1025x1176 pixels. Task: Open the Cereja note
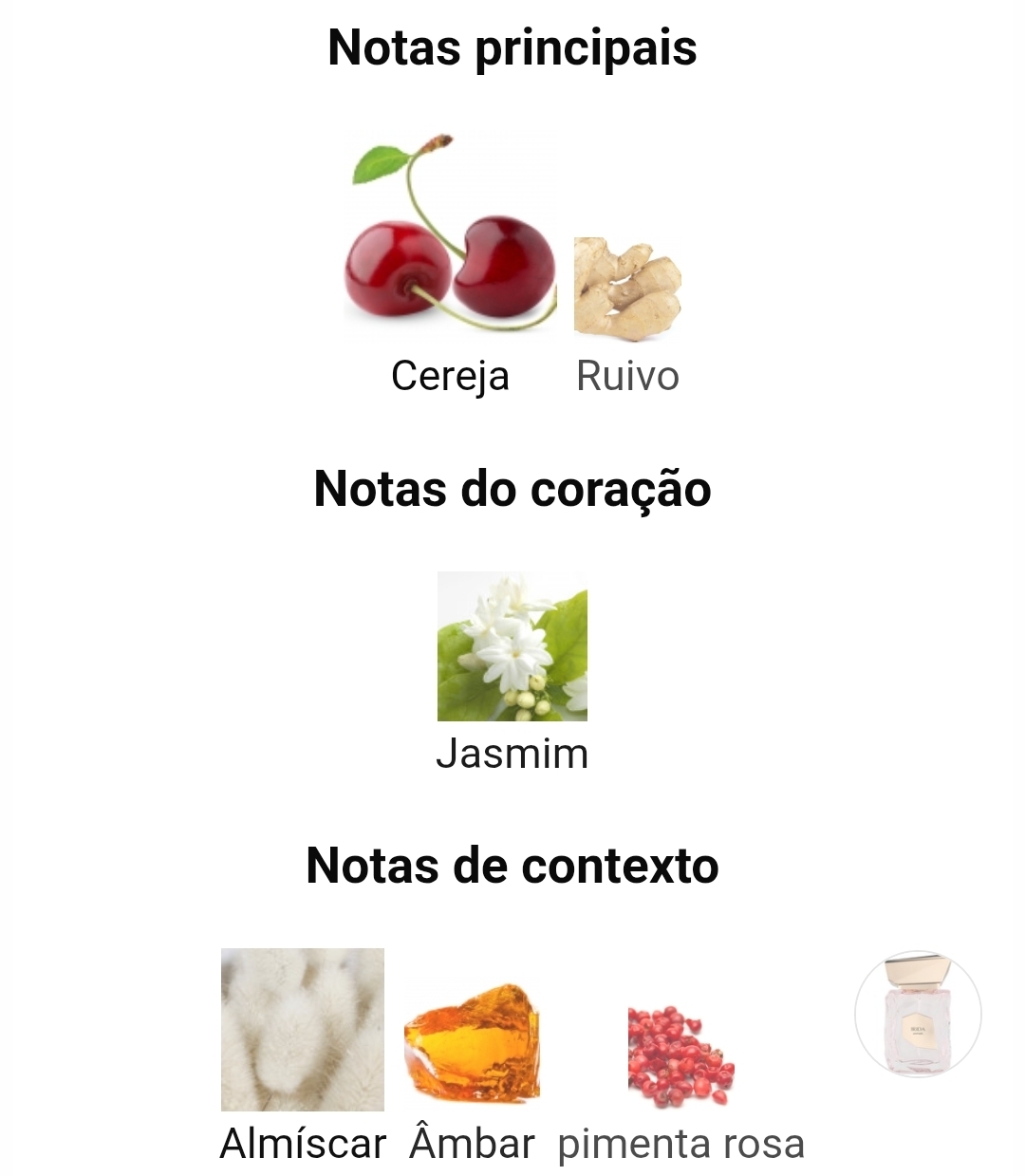(450, 237)
